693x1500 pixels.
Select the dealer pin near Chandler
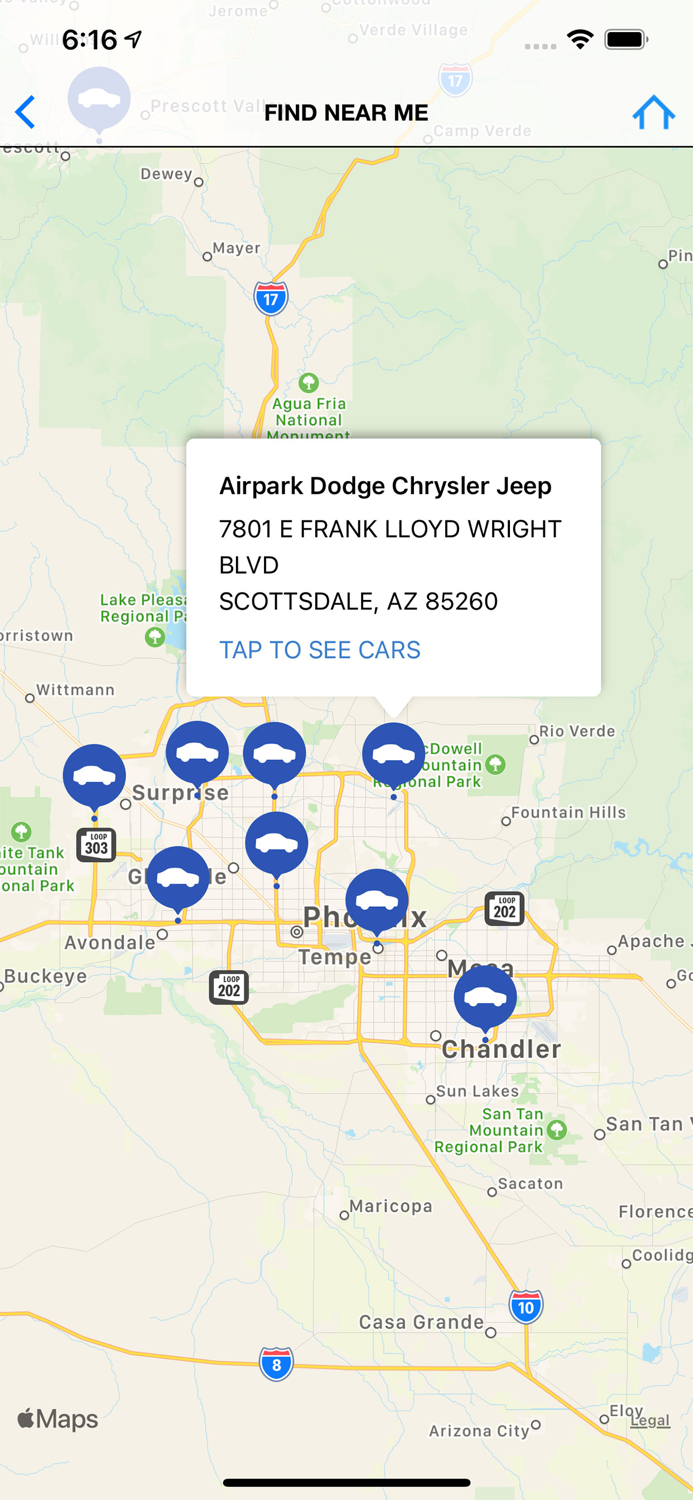(485, 997)
